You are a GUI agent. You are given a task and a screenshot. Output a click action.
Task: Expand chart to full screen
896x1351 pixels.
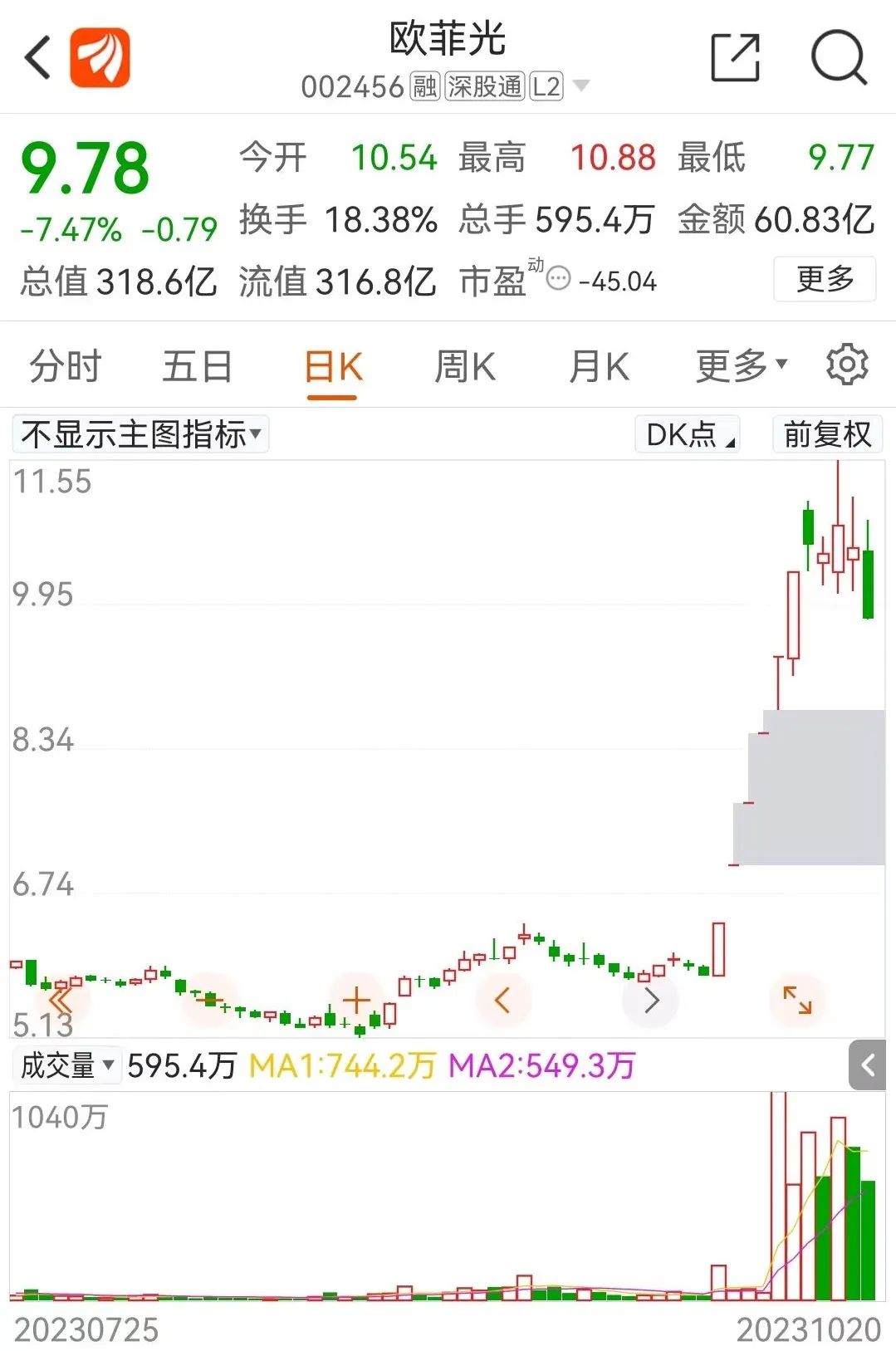(797, 1000)
